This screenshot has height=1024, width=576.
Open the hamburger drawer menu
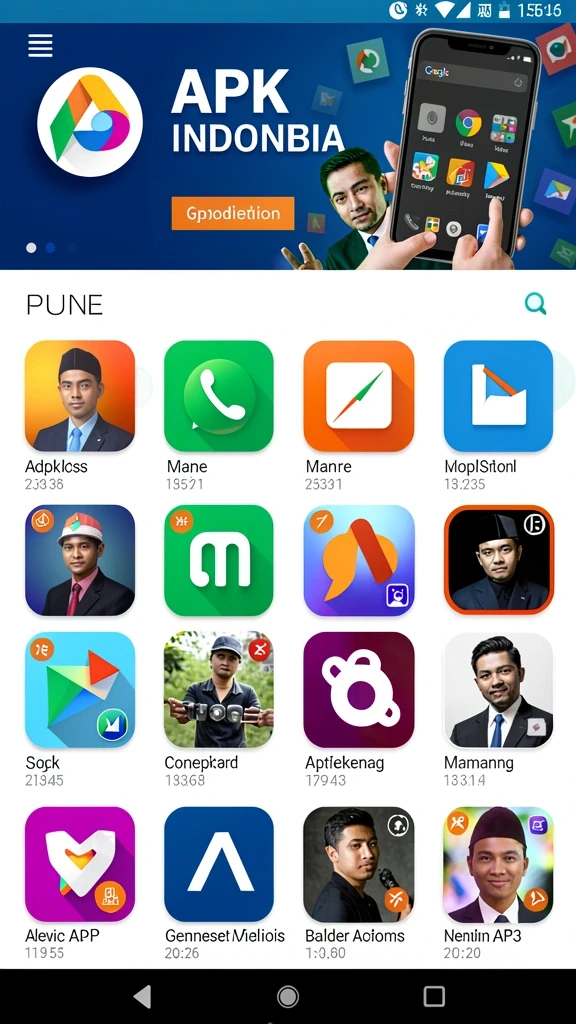[40, 46]
